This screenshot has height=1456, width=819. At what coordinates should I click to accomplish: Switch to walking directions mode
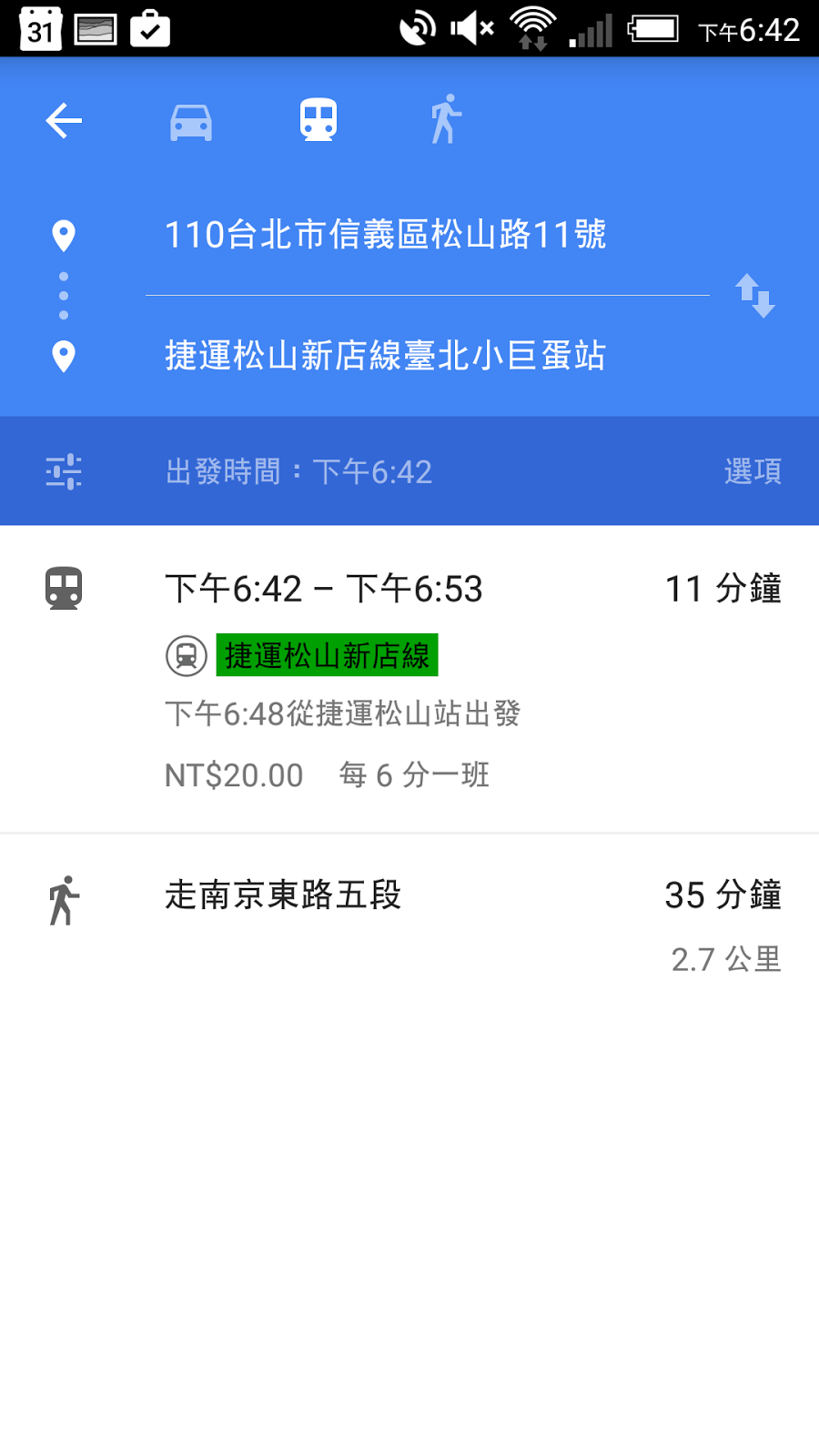tap(446, 121)
